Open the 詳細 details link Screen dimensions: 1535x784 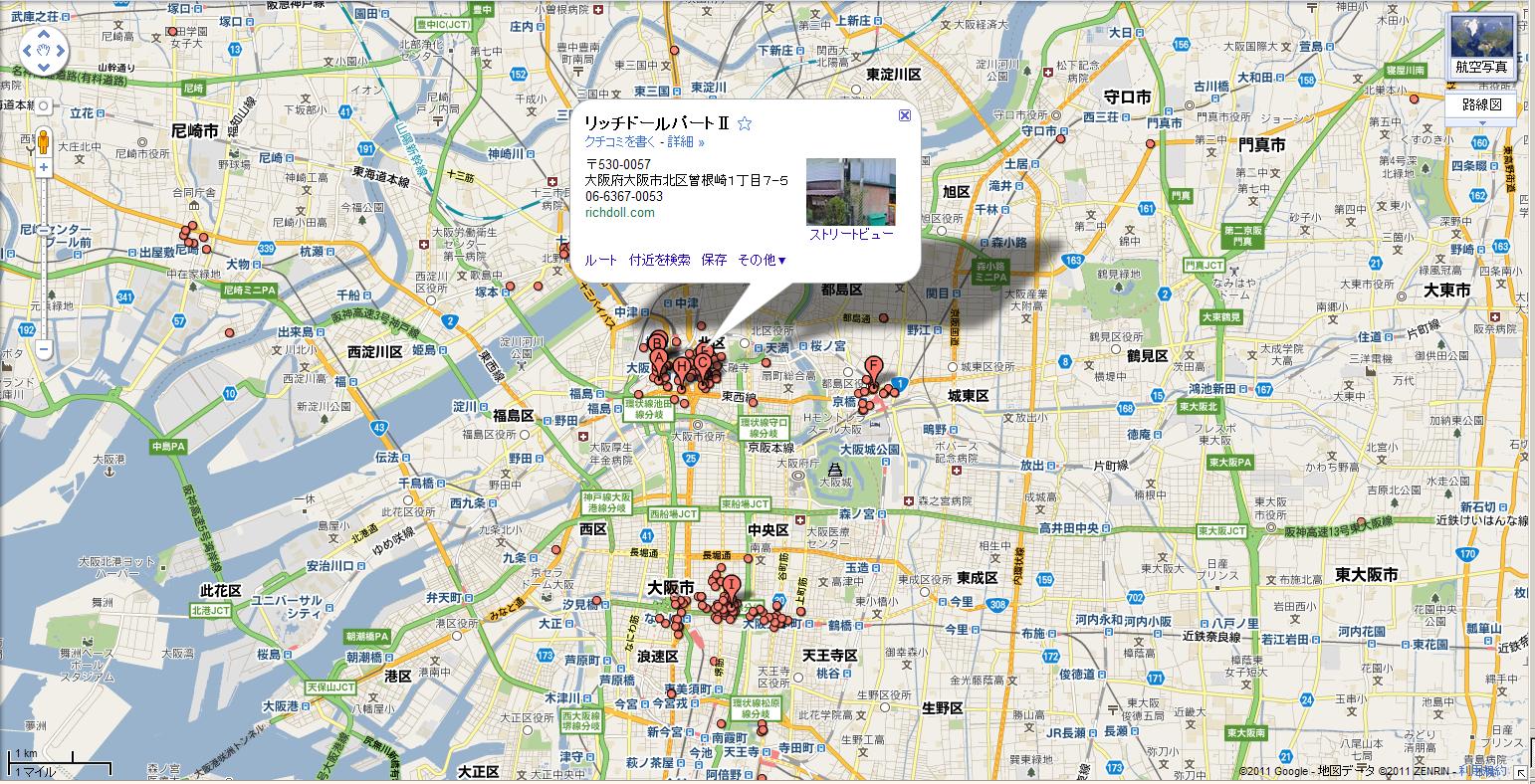tap(685, 142)
